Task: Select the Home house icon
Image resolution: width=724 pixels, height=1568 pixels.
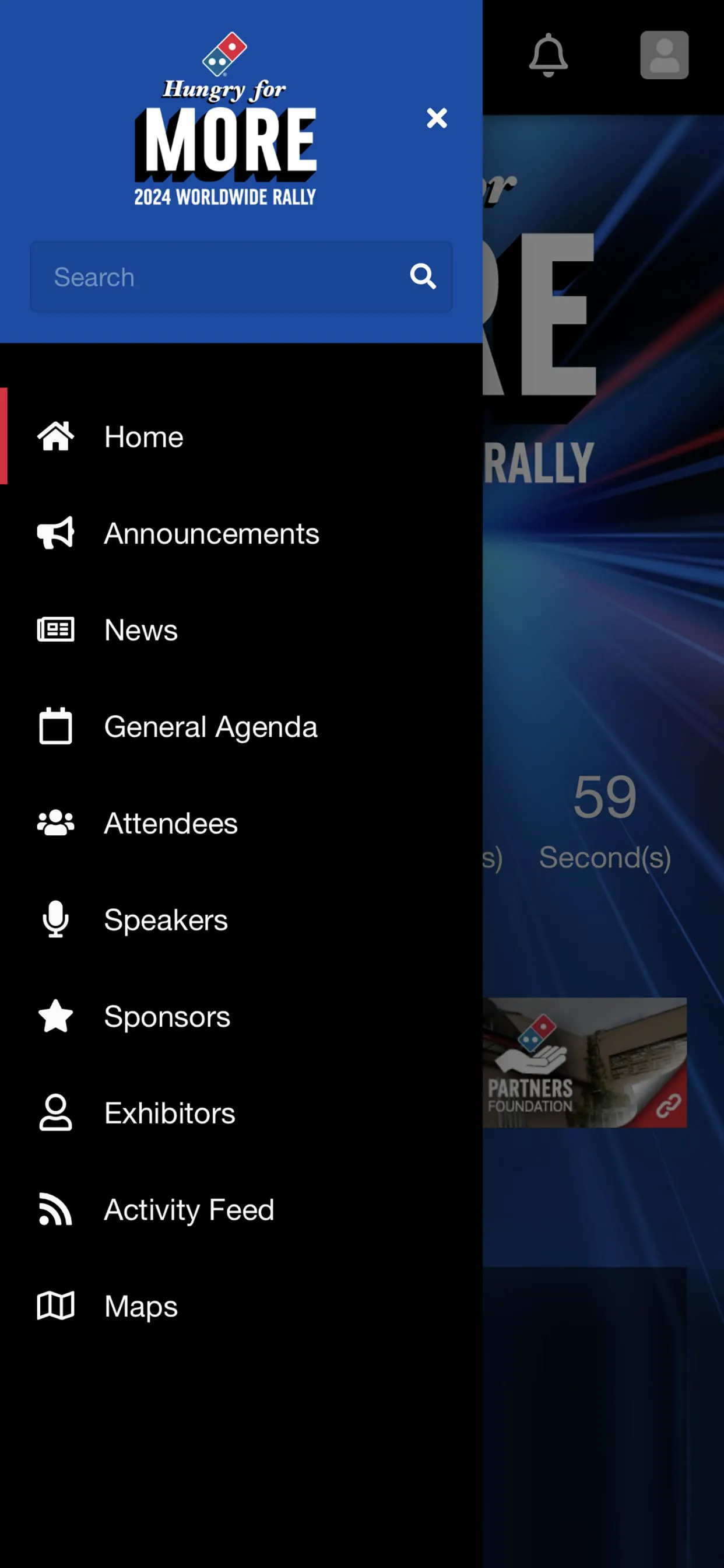Action: [55, 436]
